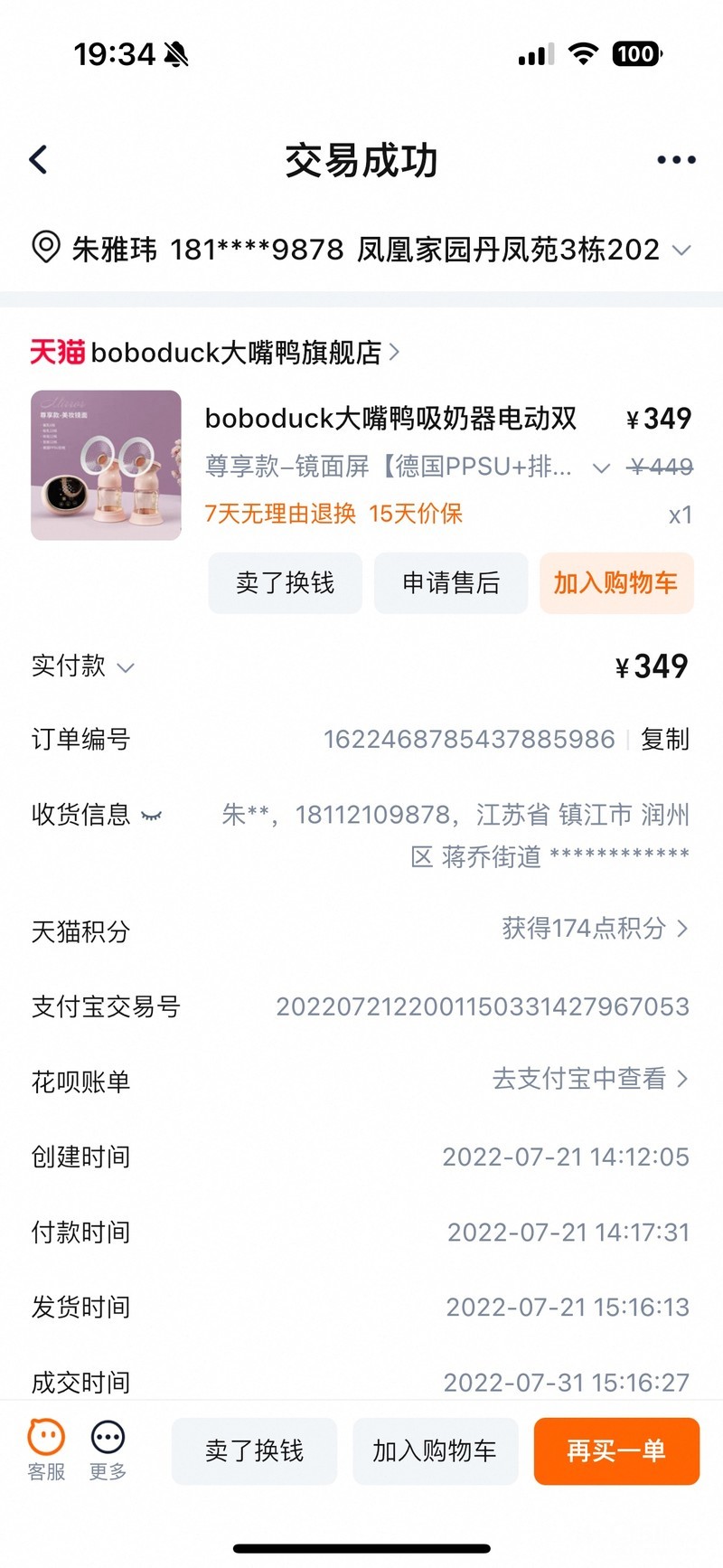Open 去支付宝中查看 Huabei bill
The width and height of the screenshot is (723, 1568).
[589, 1079]
